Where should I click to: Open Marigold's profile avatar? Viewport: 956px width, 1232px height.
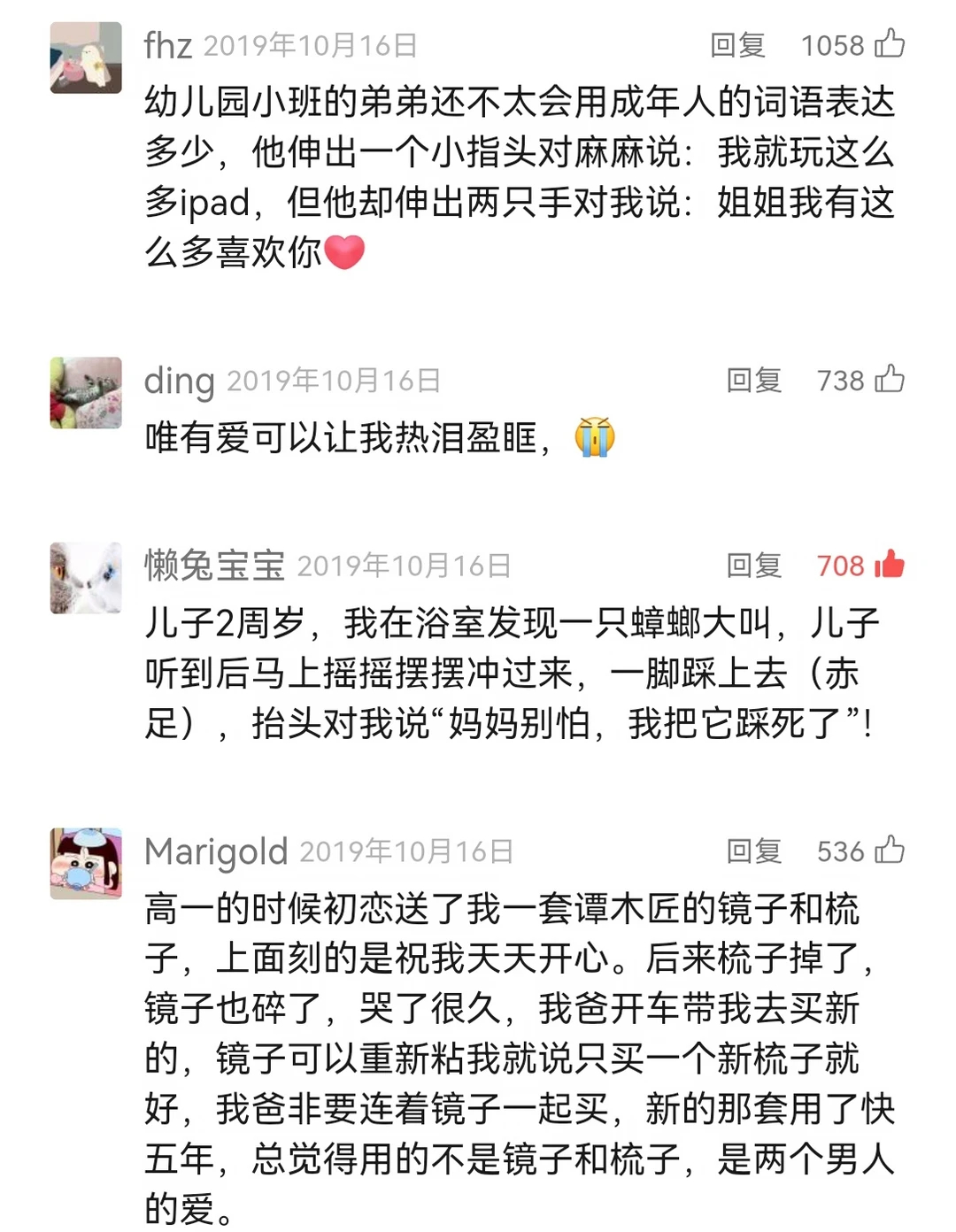tap(86, 864)
